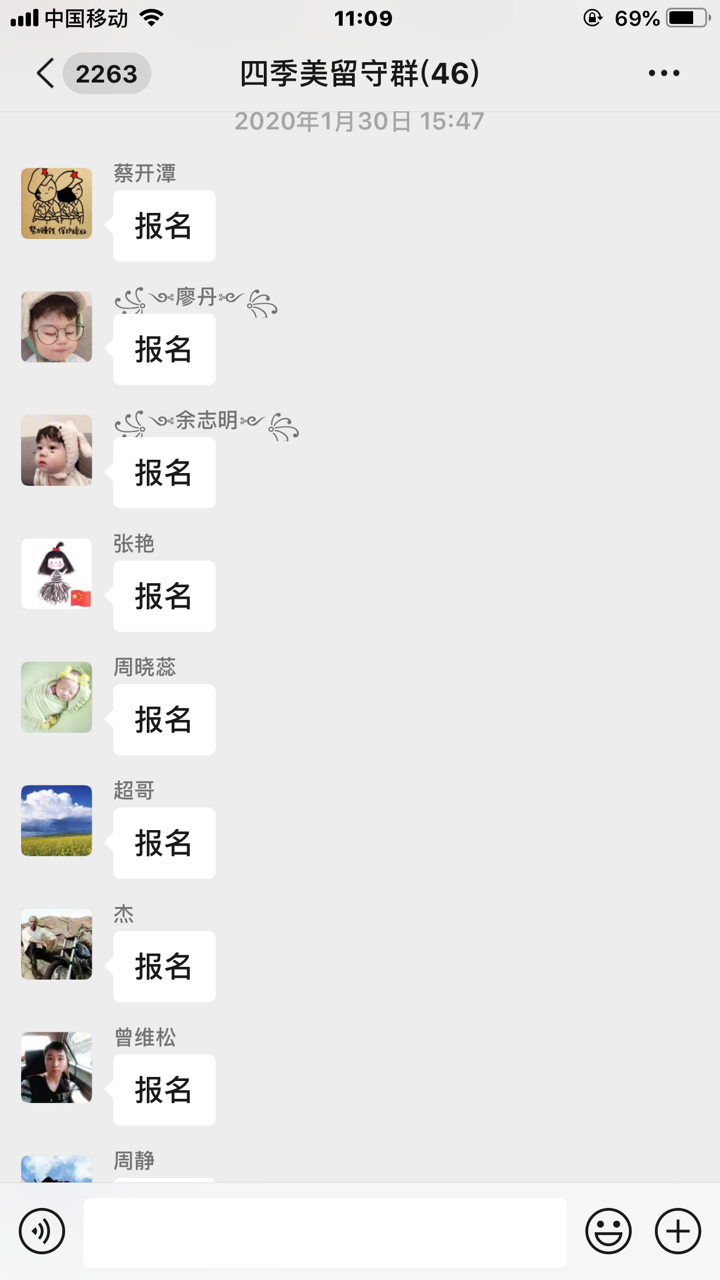The width and height of the screenshot is (720, 1280).
Task: Open 廖丹's avatar profile
Action: point(57,327)
